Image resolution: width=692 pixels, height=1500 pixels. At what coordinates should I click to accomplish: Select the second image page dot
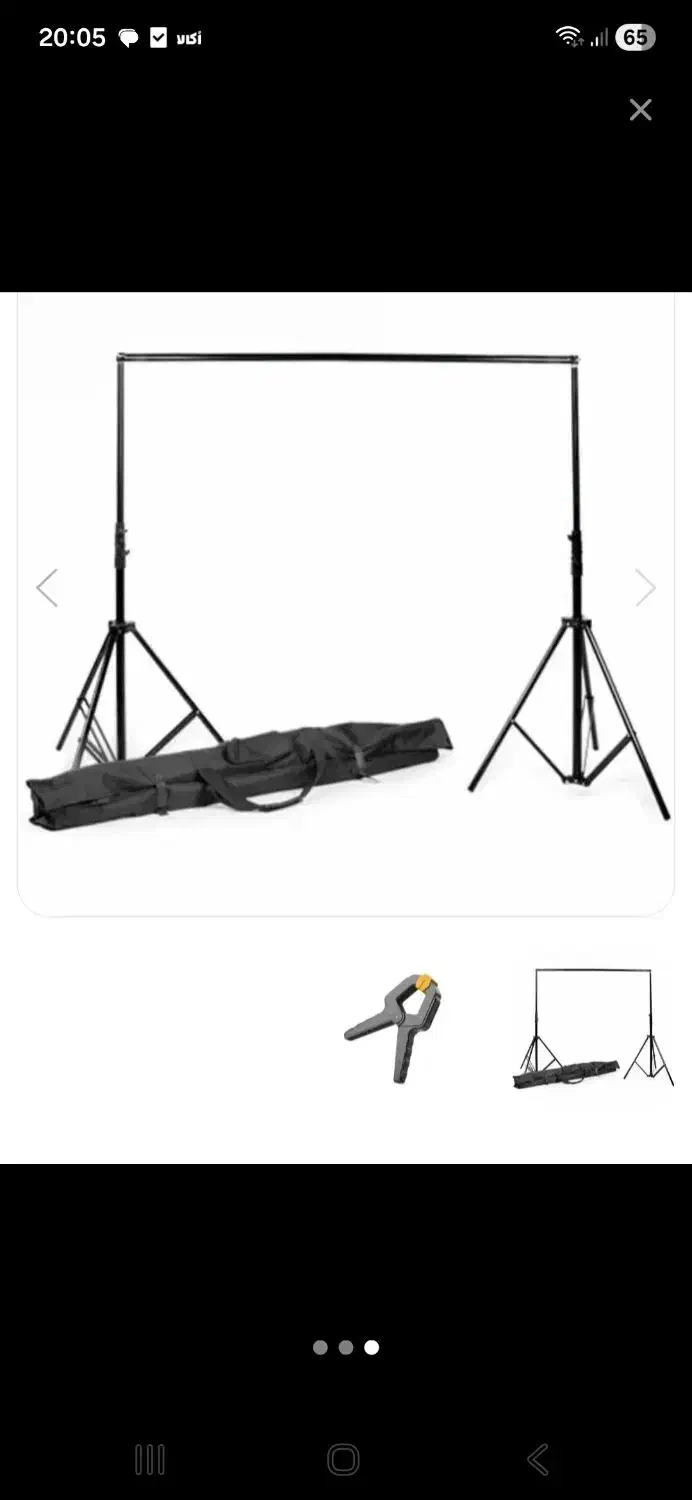point(346,1347)
